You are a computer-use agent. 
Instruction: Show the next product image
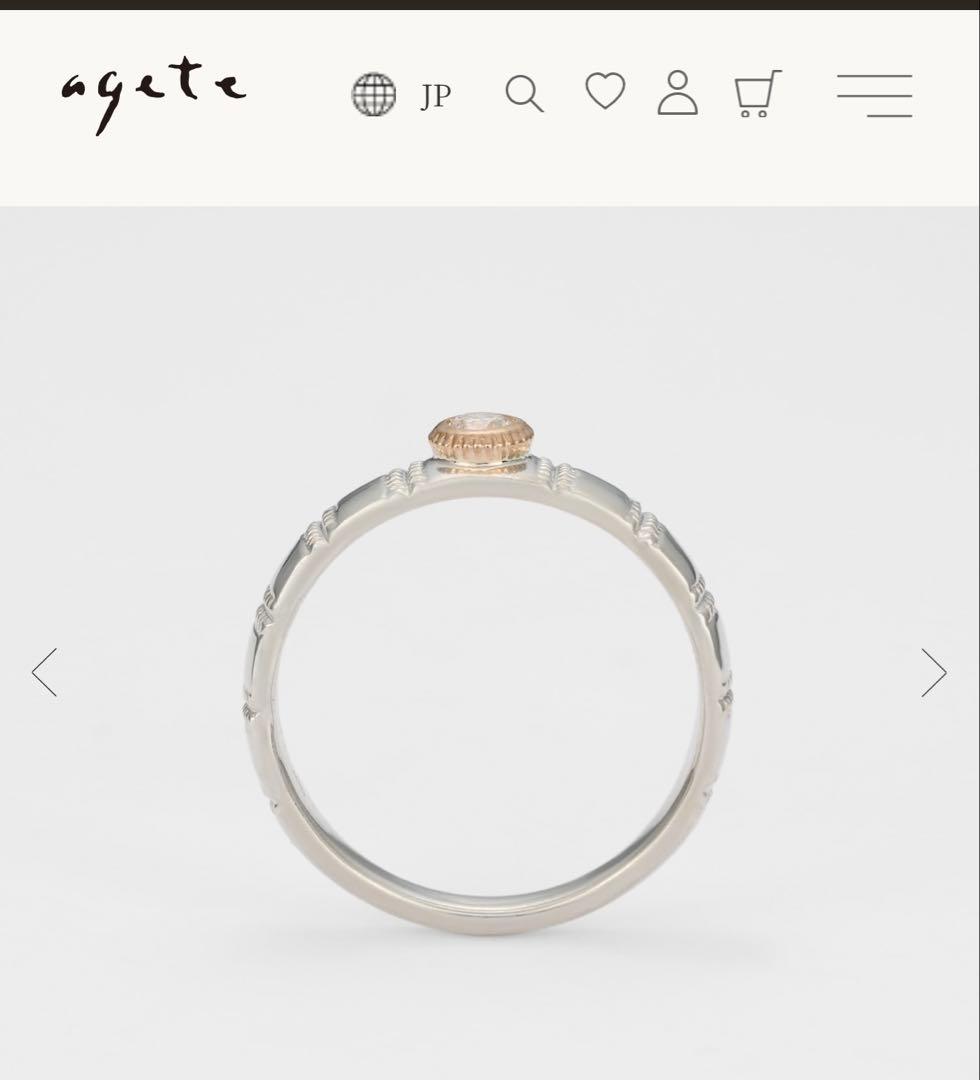pyautogui.click(x=933, y=672)
